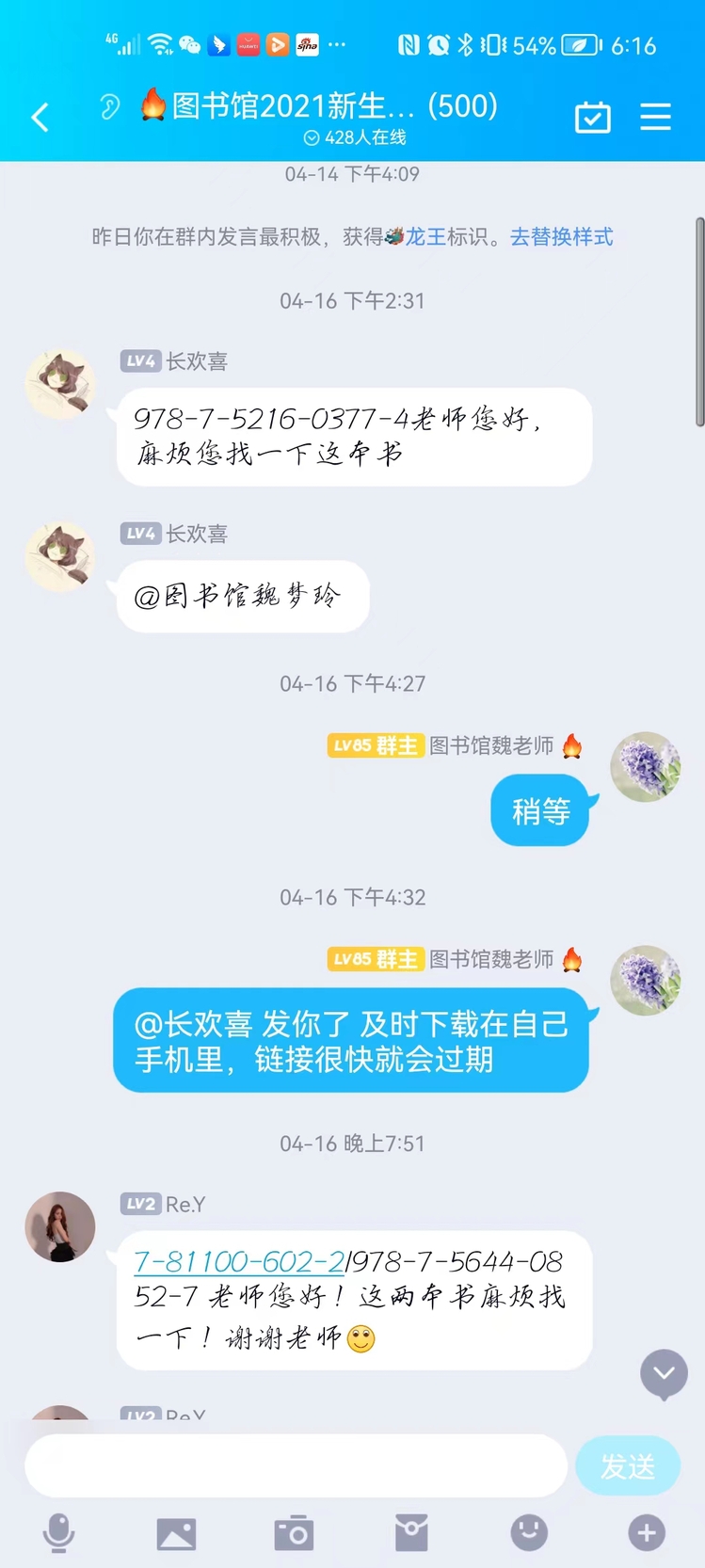
Task: Open the camera to take photo
Action: tap(294, 1533)
